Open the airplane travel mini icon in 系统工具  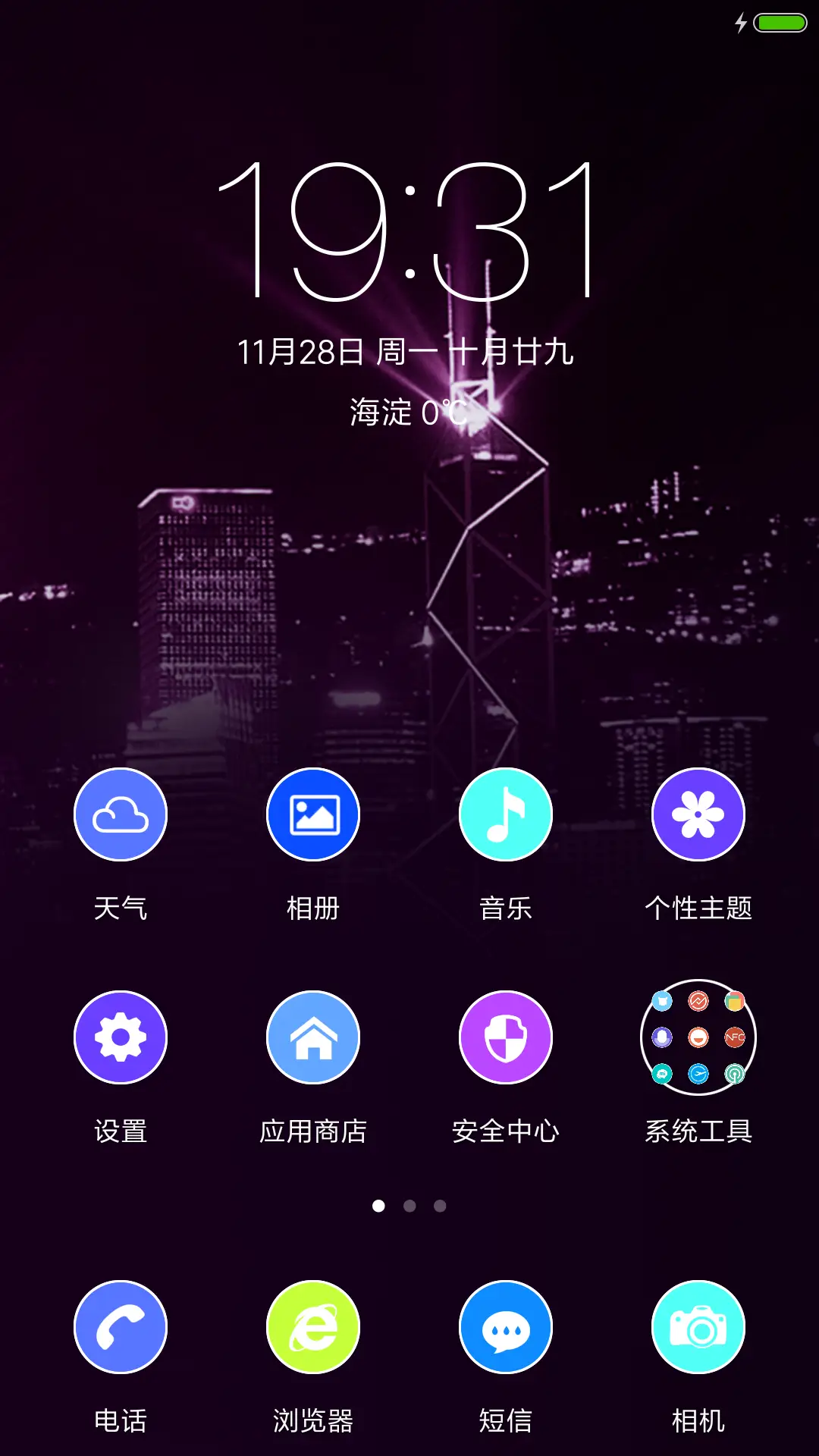tap(698, 1074)
